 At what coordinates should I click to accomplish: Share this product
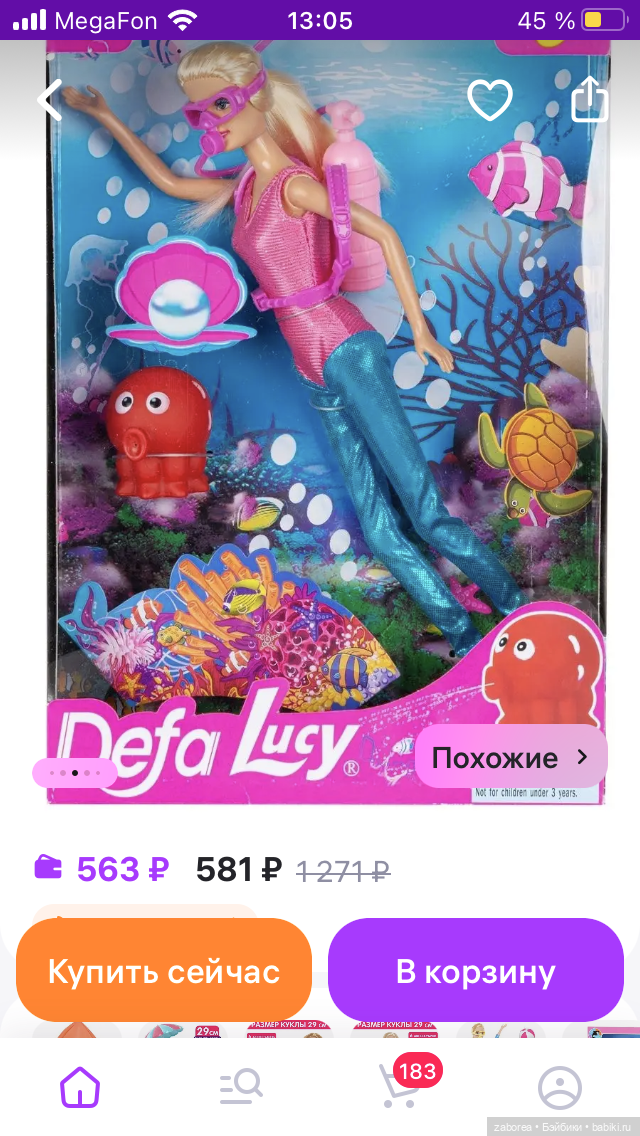(x=590, y=99)
